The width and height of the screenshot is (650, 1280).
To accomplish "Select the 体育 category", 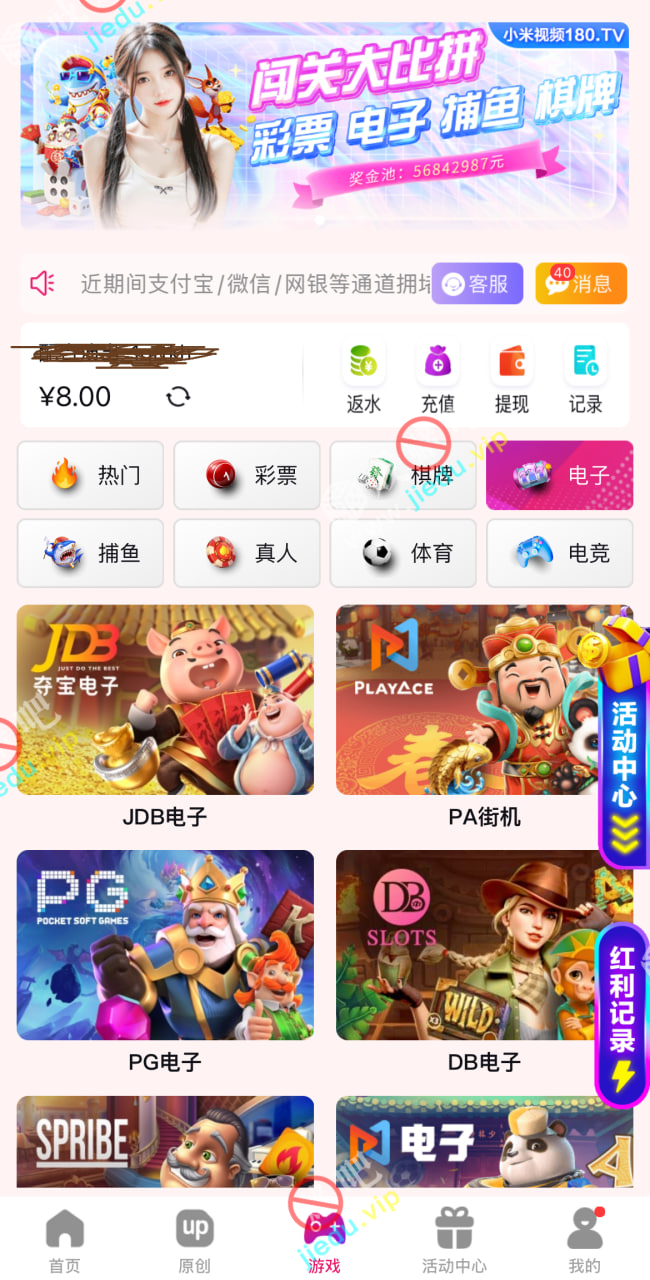I will click(403, 553).
